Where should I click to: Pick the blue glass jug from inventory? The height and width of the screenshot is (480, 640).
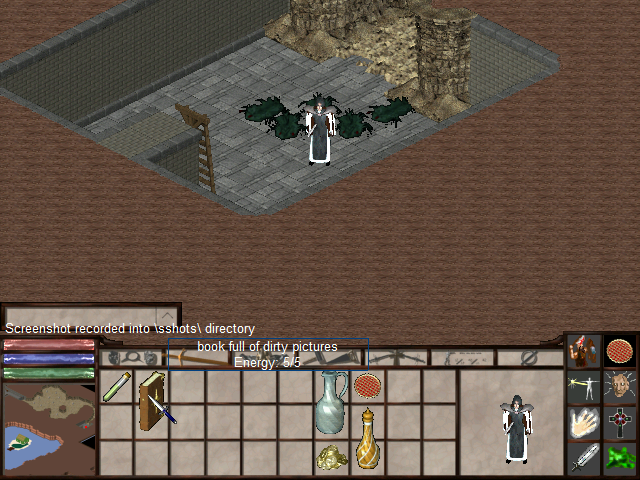coord(331,402)
